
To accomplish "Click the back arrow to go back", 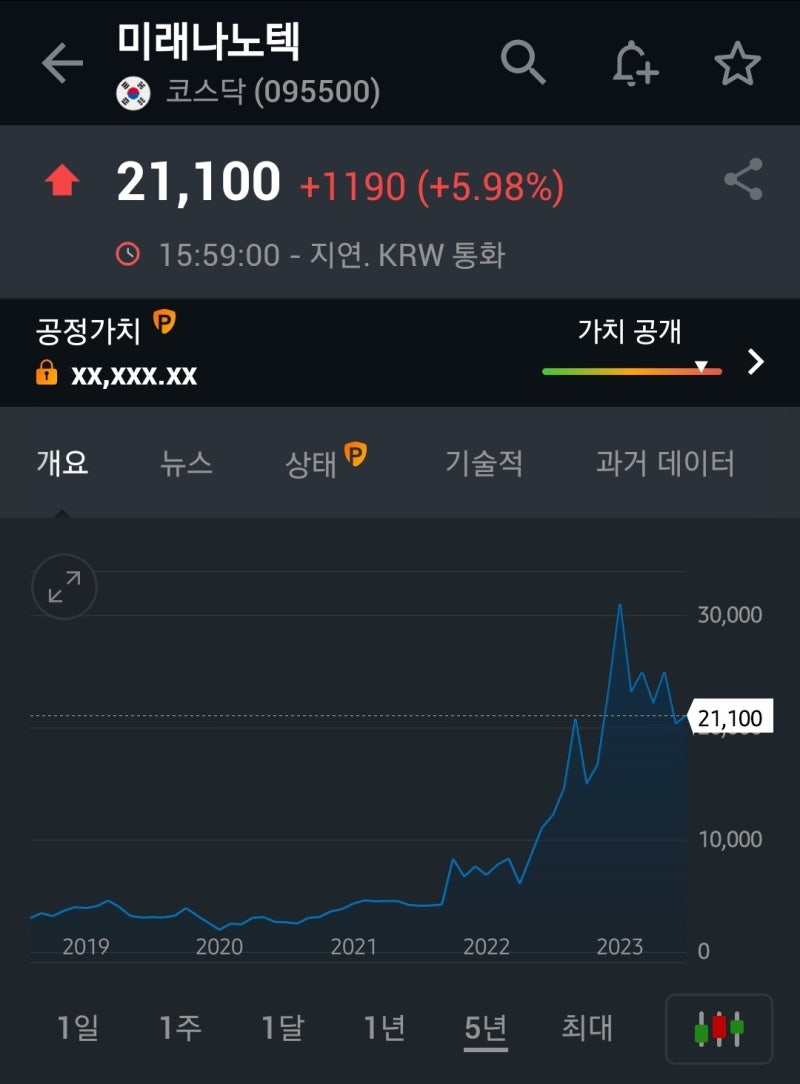I will (x=62, y=62).
